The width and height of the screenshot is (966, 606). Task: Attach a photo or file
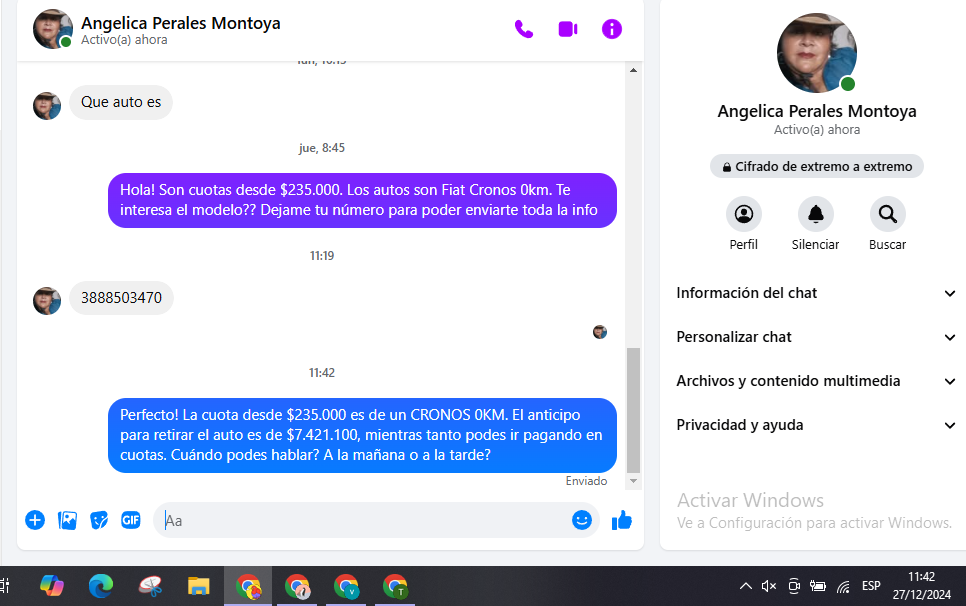pos(67,520)
